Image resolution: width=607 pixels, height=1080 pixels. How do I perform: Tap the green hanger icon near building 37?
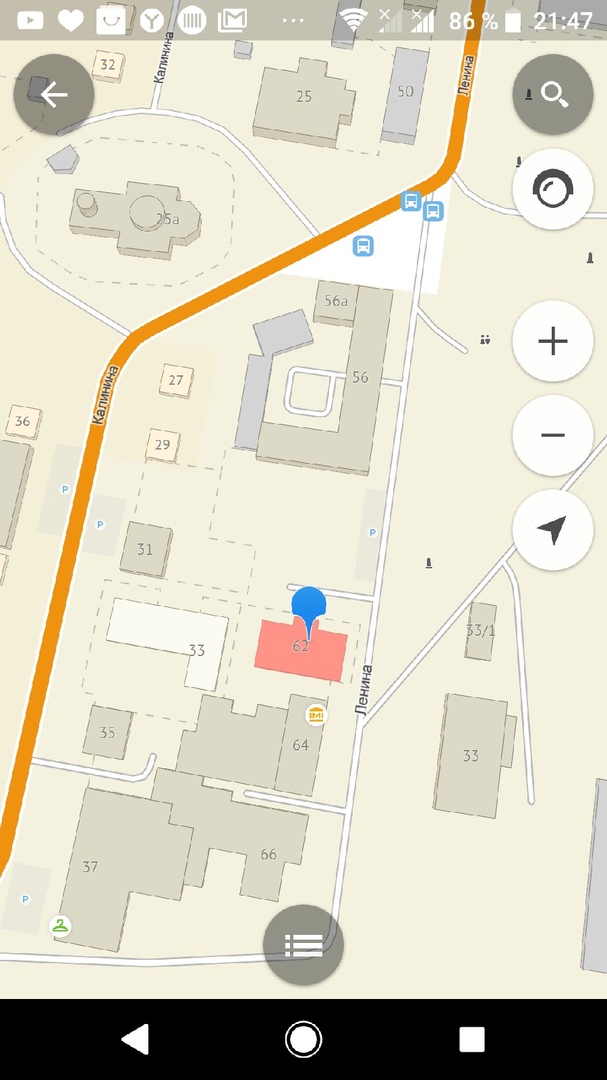coord(62,927)
